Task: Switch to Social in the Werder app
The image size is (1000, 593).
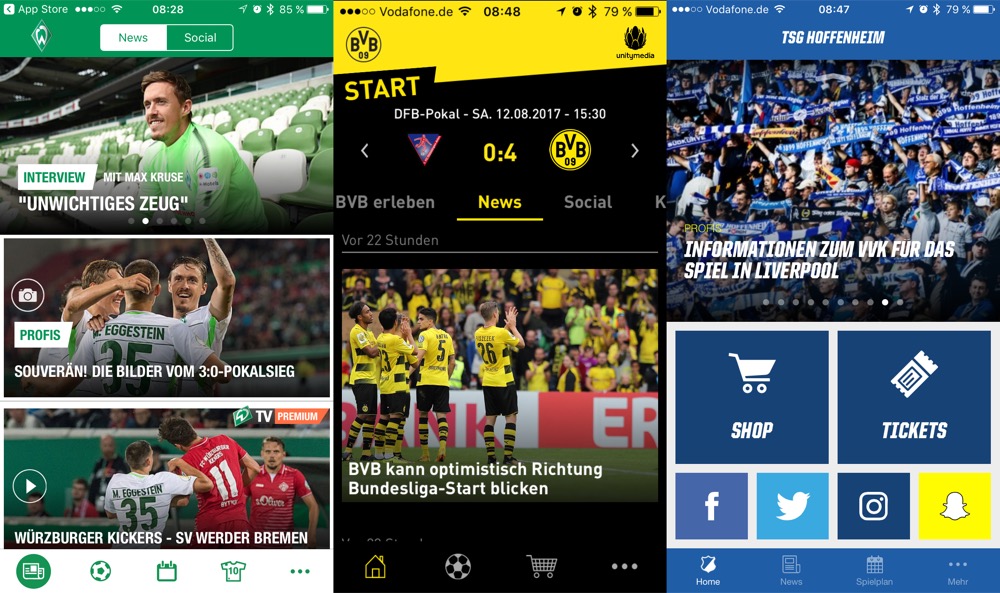Action: point(200,38)
